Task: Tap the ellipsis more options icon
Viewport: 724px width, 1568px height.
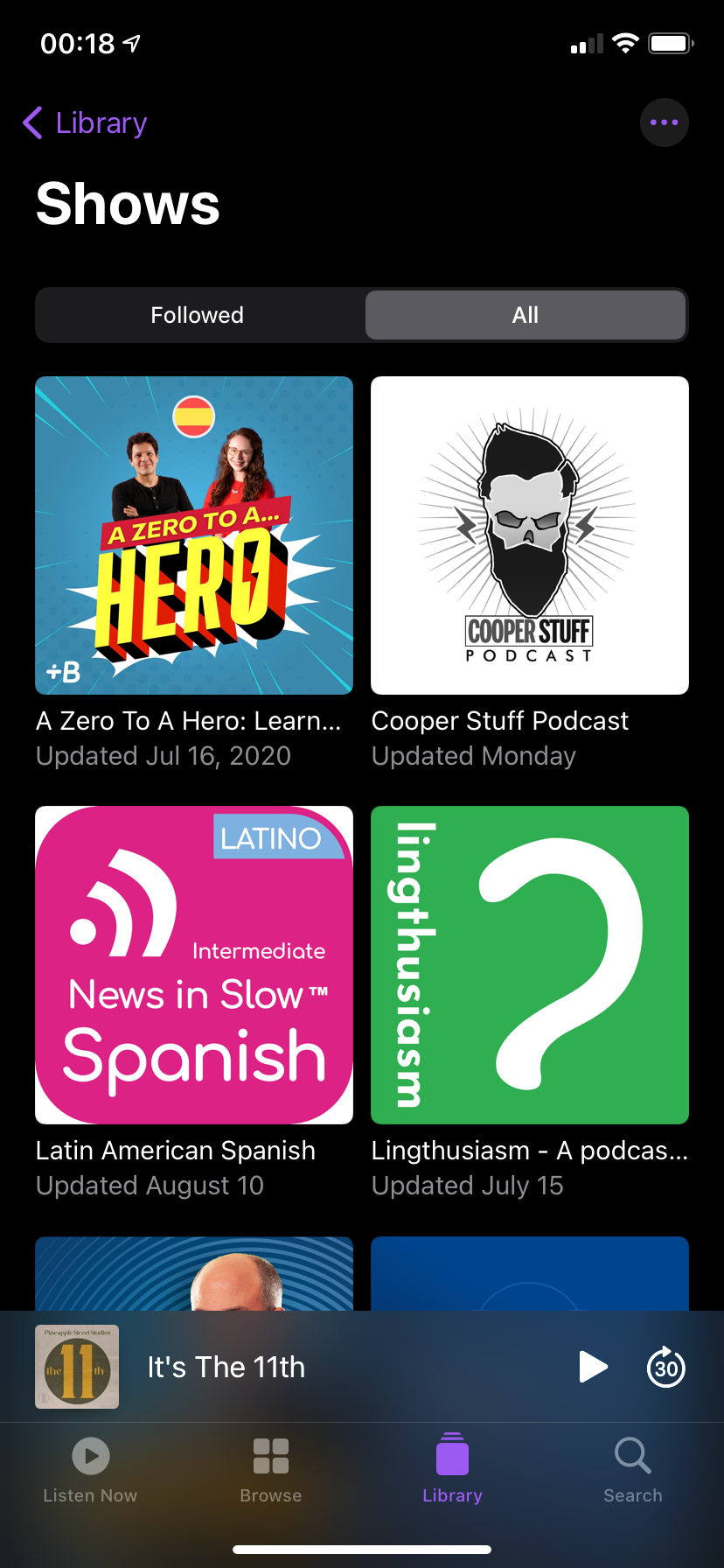Action: 665,122
